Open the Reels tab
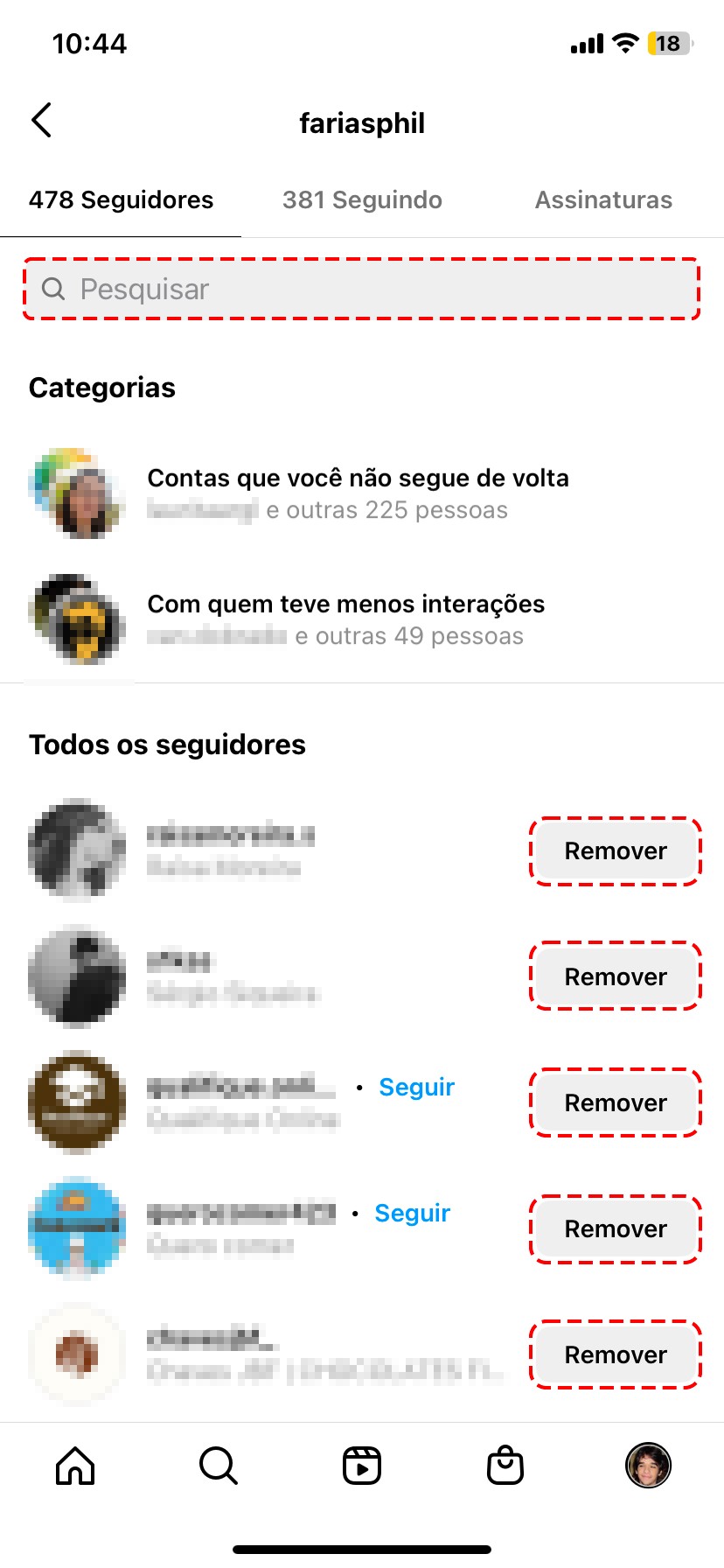Viewport: 724px width, 1568px height. [x=362, y=1466]
